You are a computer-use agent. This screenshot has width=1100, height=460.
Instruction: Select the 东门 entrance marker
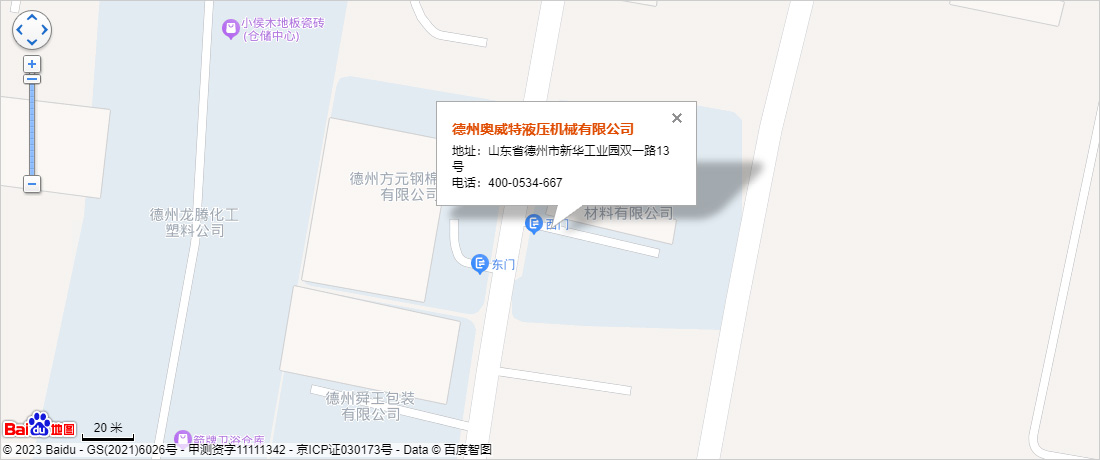click(479, 264)
